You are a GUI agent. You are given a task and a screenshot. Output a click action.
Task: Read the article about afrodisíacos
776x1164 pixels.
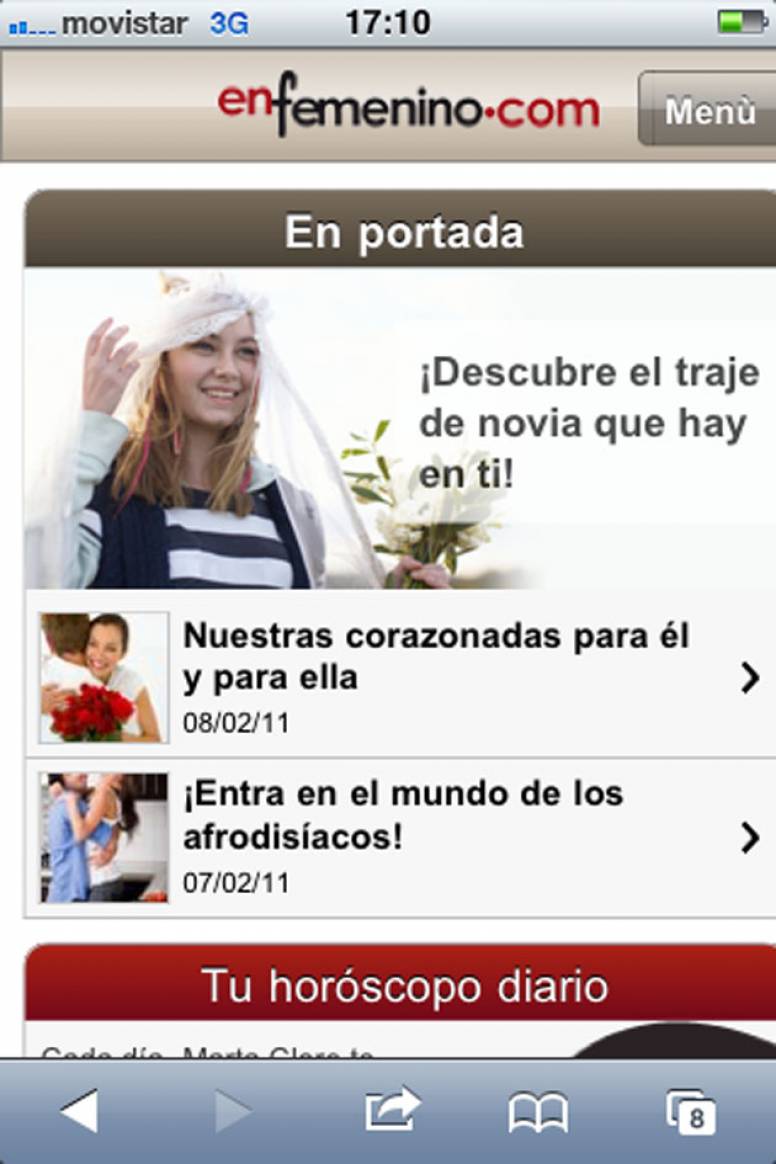[400, 836]
